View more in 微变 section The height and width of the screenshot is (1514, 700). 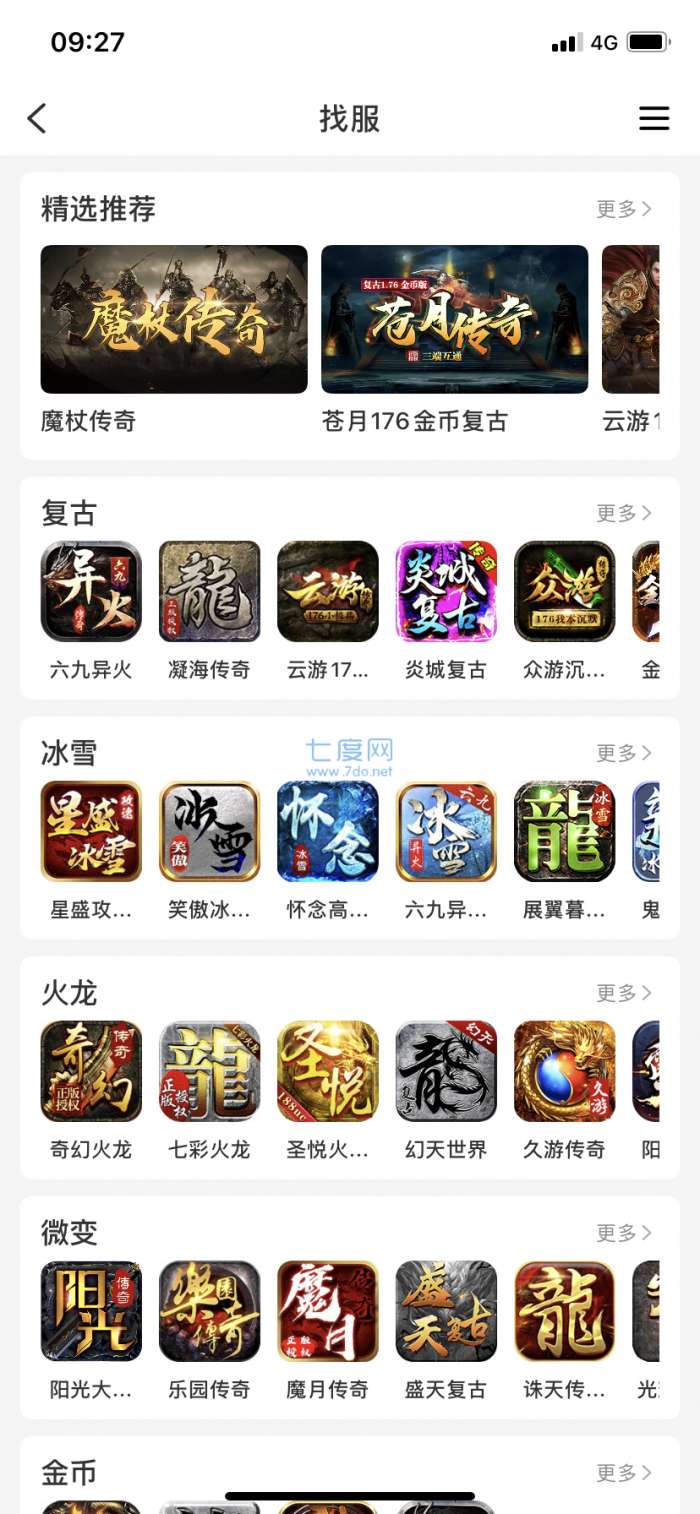click(x=624, y=1233)
